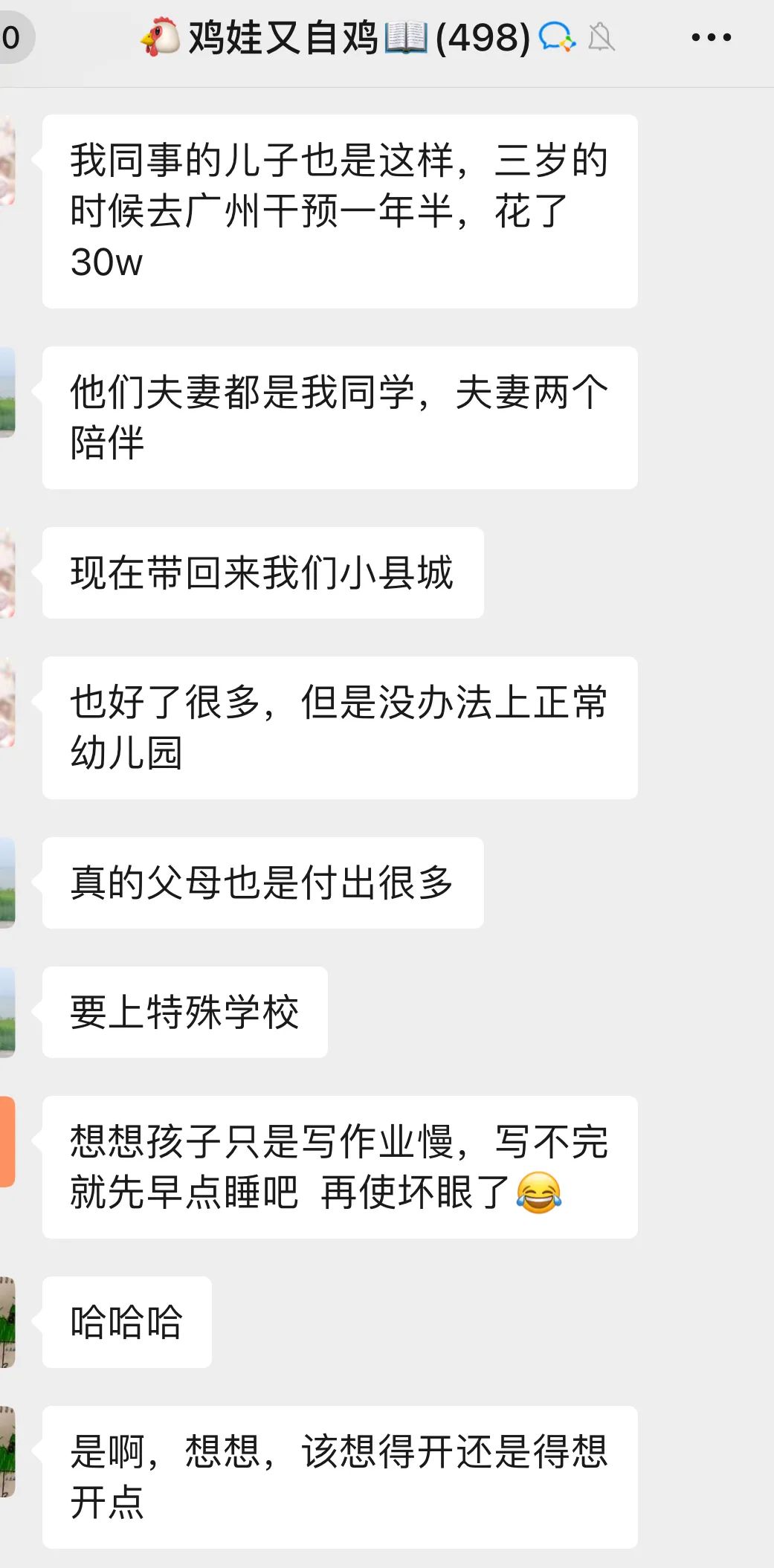Tap avatar beside "我同事的儿子也是这样" message

pyautogui.click(x=7, y=160)
